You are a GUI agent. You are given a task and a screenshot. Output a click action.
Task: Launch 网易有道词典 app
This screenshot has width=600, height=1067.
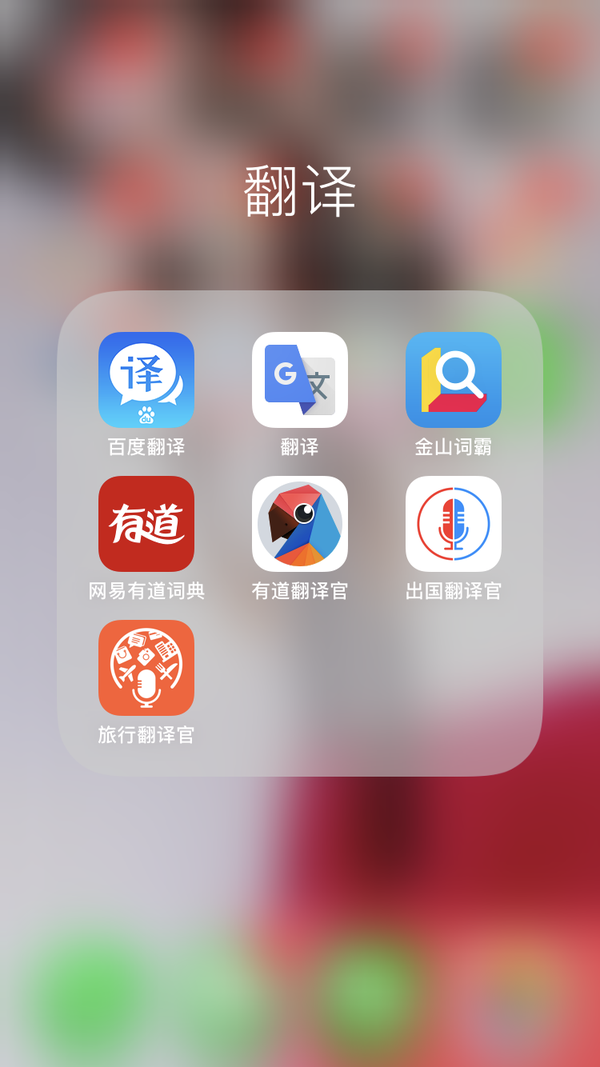[x=146, y=524]
